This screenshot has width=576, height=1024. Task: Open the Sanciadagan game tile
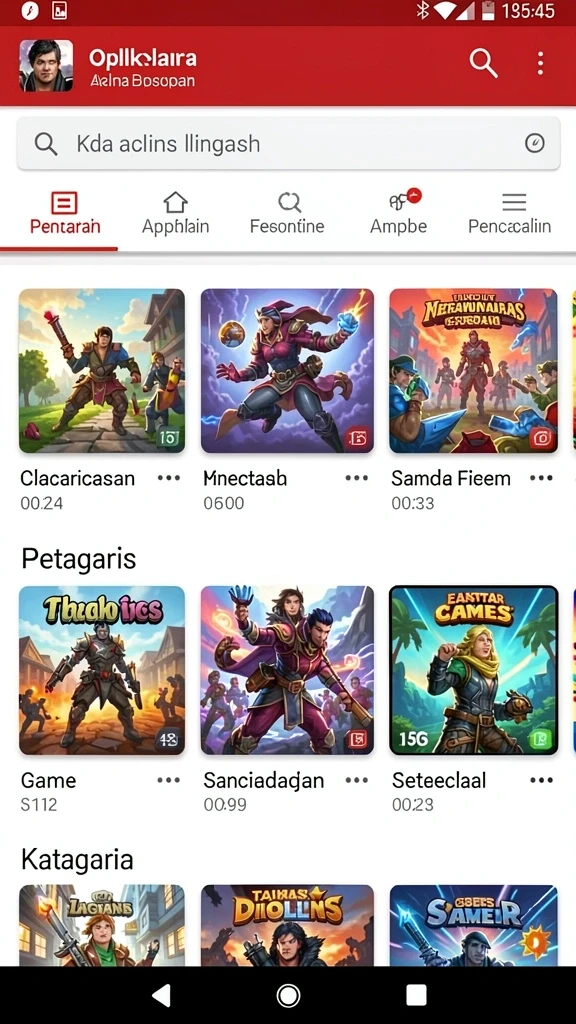click(287, 670)
